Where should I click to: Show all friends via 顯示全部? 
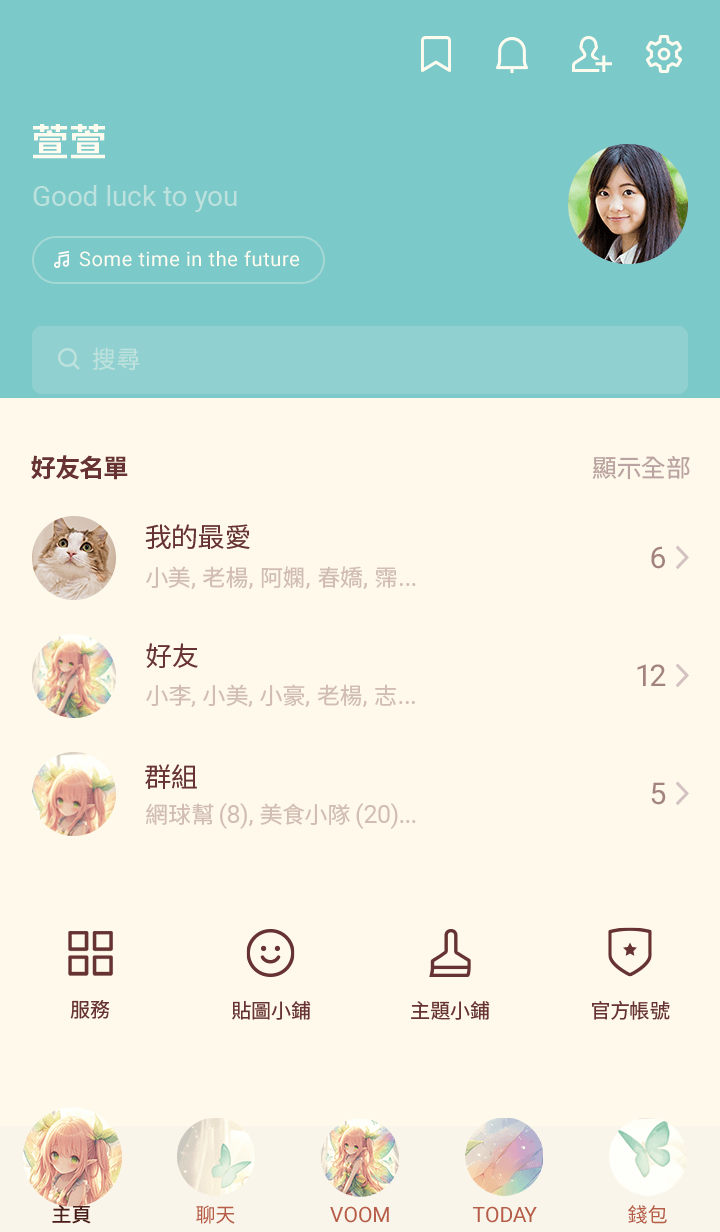coord(641,468)
